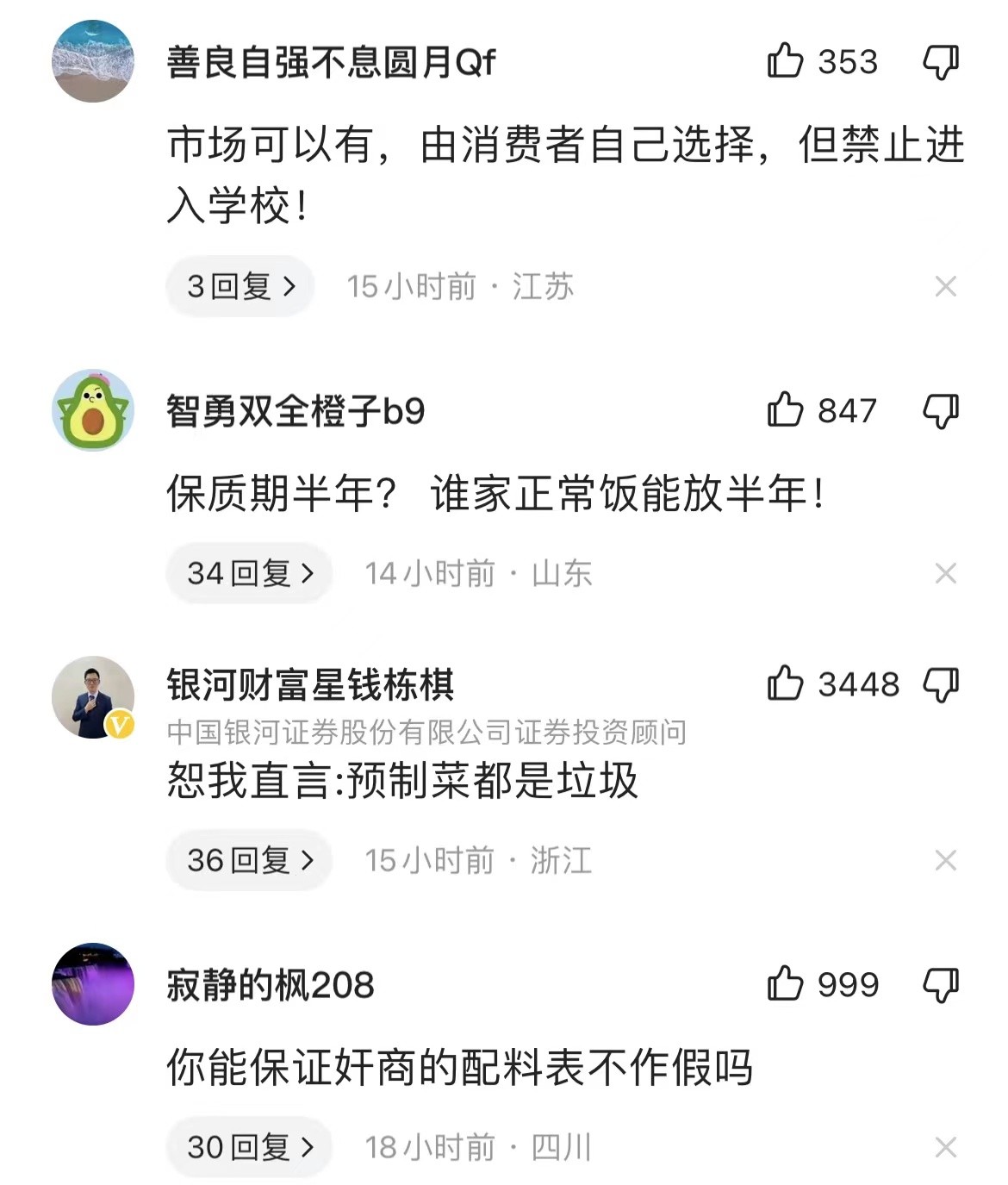The height and width of the screenshot is (1185, 1008).
Task: Dislike the comment by 寂静的枫208
Action: (x=940, y=985)
